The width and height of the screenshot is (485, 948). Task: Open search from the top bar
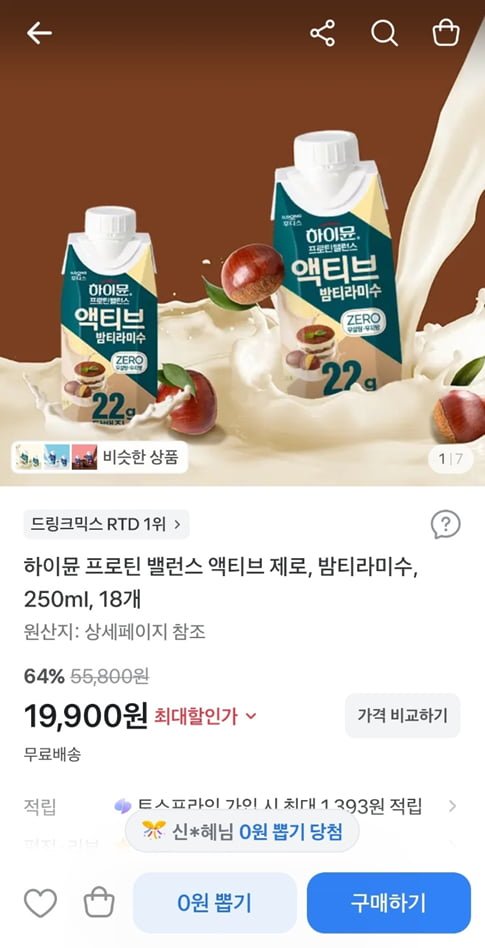(385, 34)
